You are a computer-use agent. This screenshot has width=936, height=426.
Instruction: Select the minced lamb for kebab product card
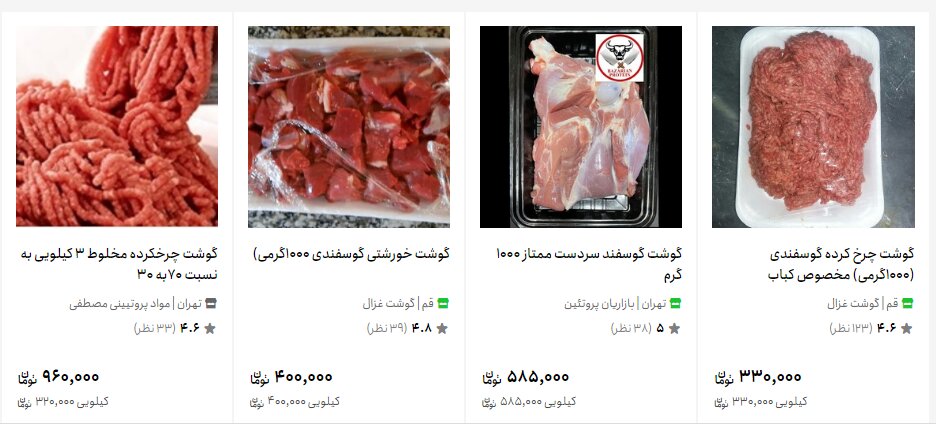pos(813,263)
